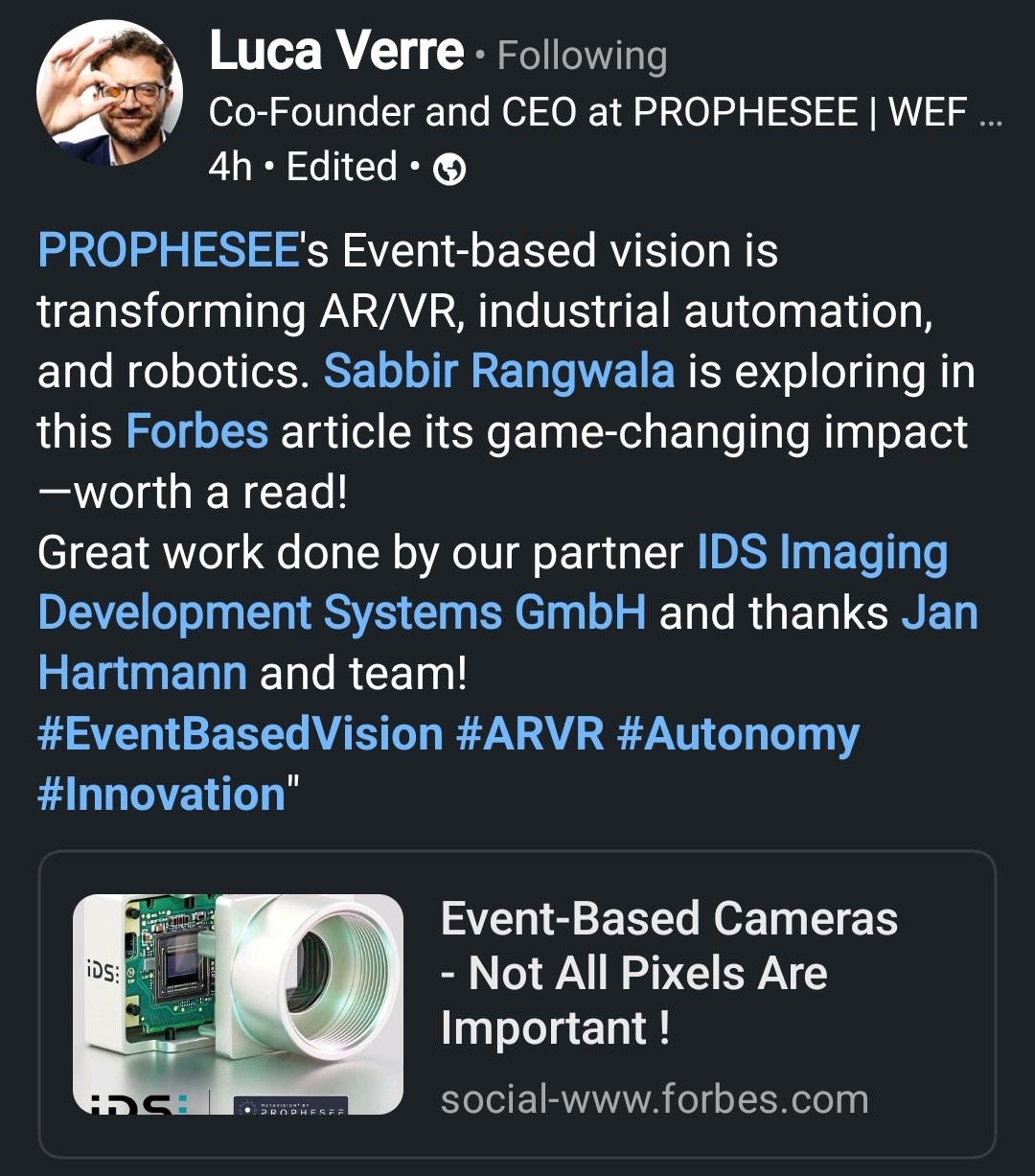Screen dimensions: 1035x1176
Task: Open the Forbes page mention
Action: coord(196,432)
